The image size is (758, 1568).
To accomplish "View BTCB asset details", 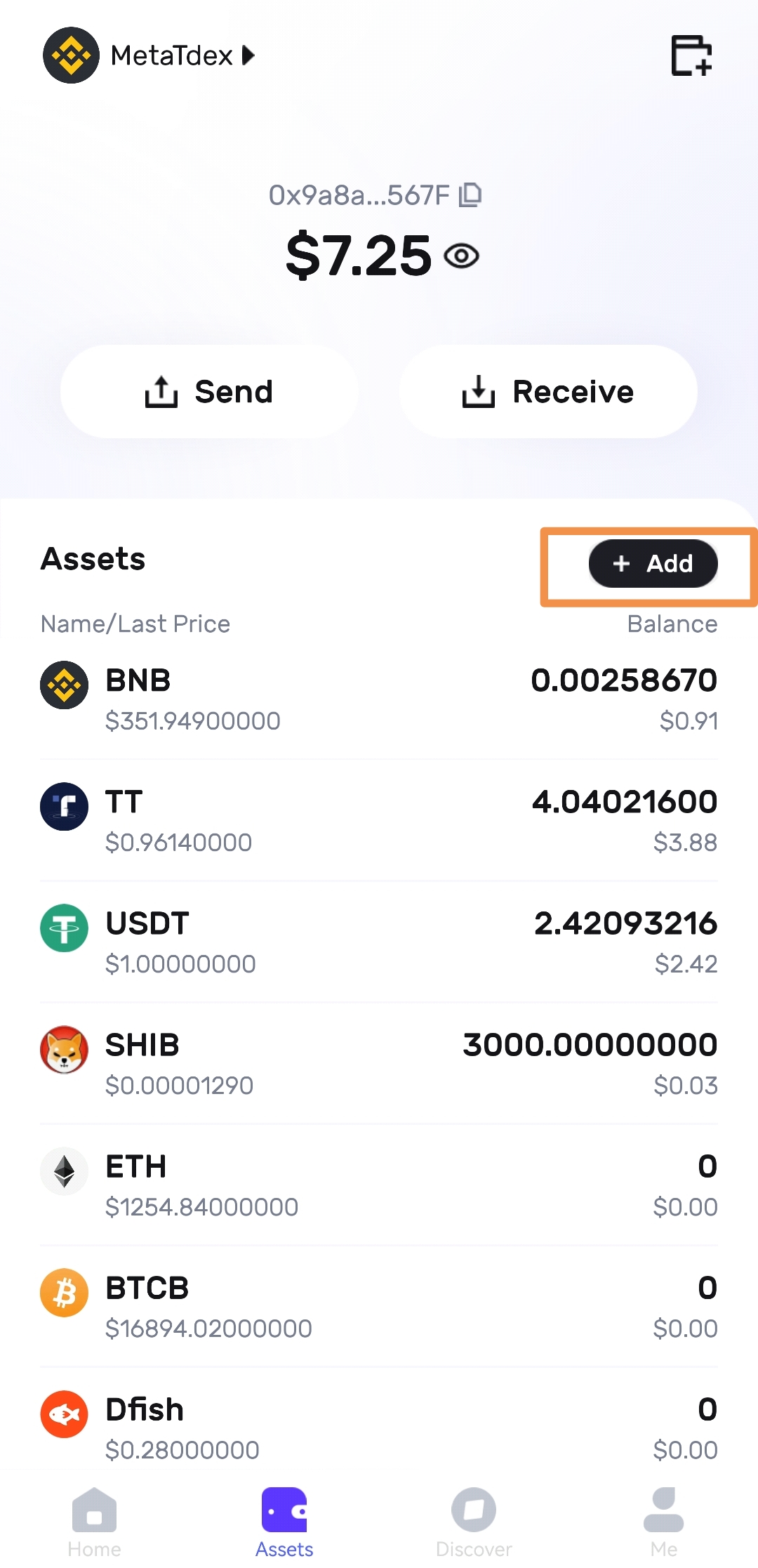I will click(379, 1307).
